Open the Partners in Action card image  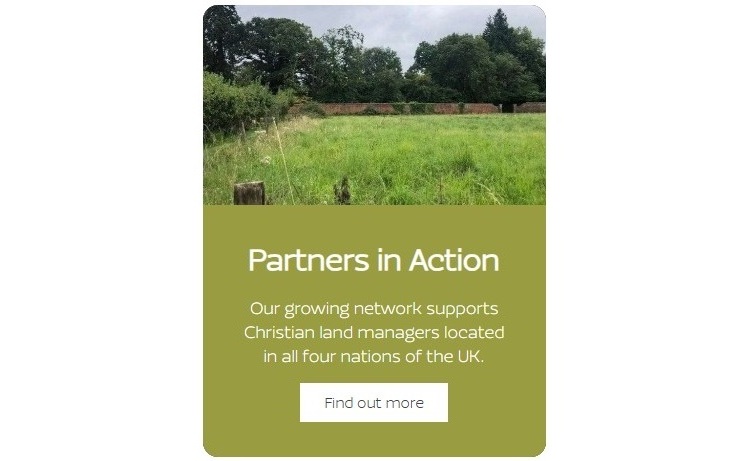(x=374, y=105)
